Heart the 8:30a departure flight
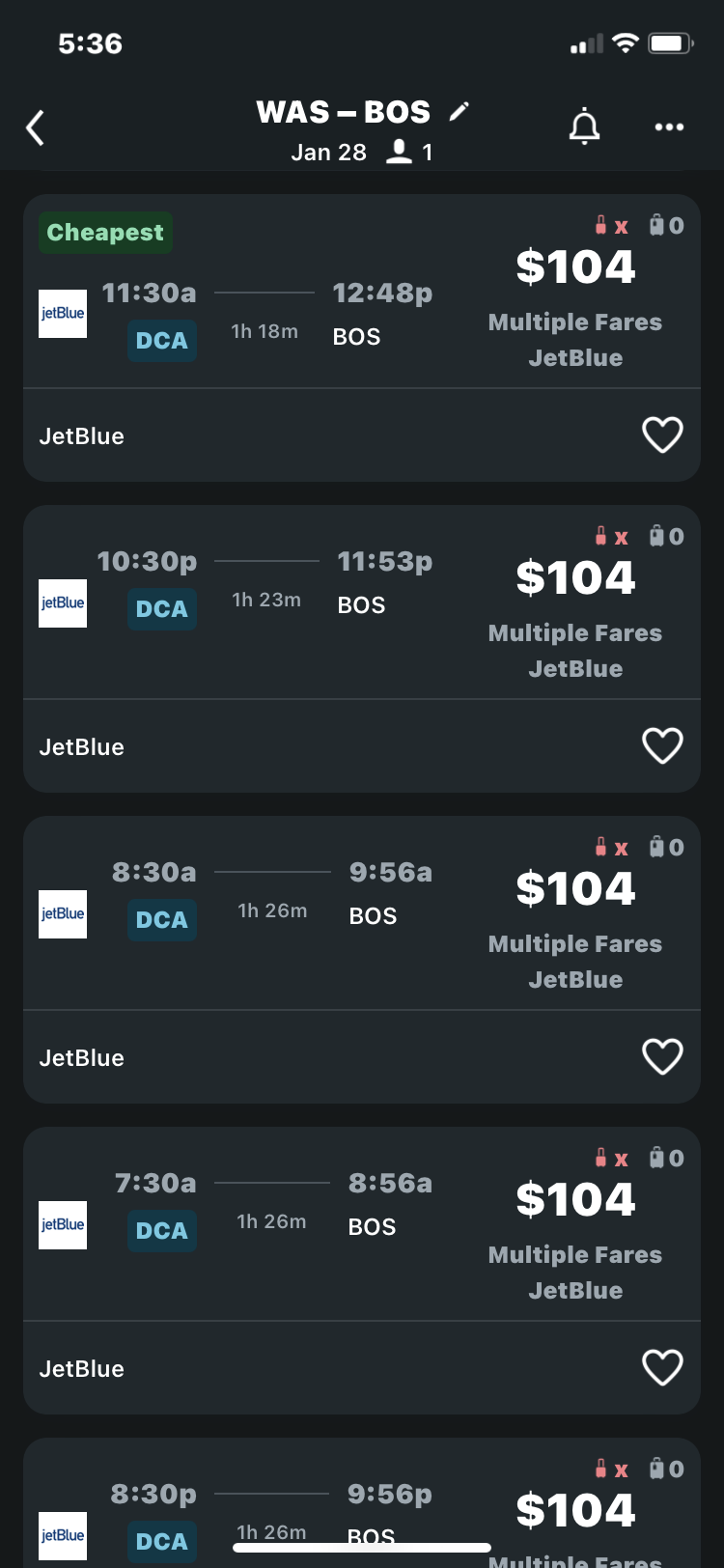Screen dimensions: 724x1568 (x=662, y=1057)
